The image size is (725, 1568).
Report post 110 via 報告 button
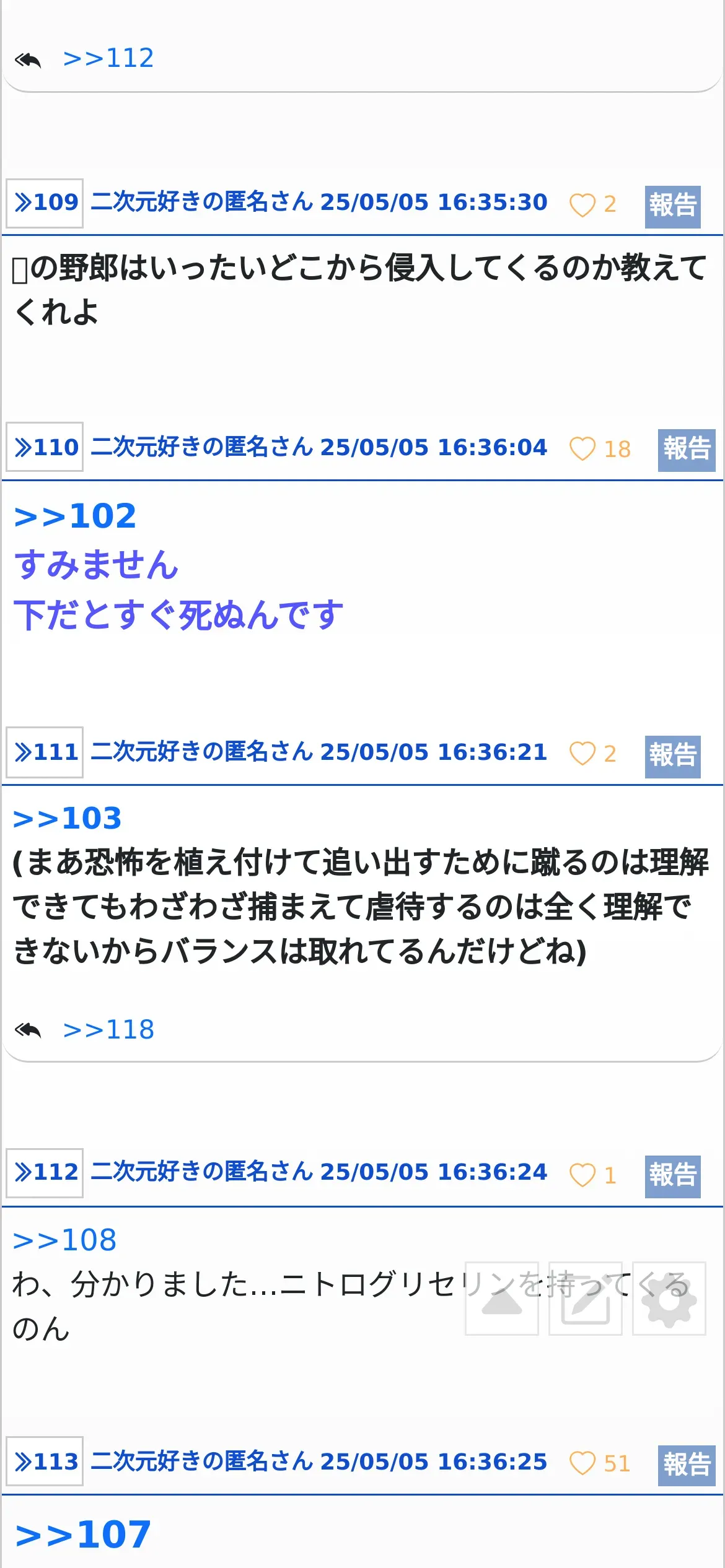click(x=687, y=450)
